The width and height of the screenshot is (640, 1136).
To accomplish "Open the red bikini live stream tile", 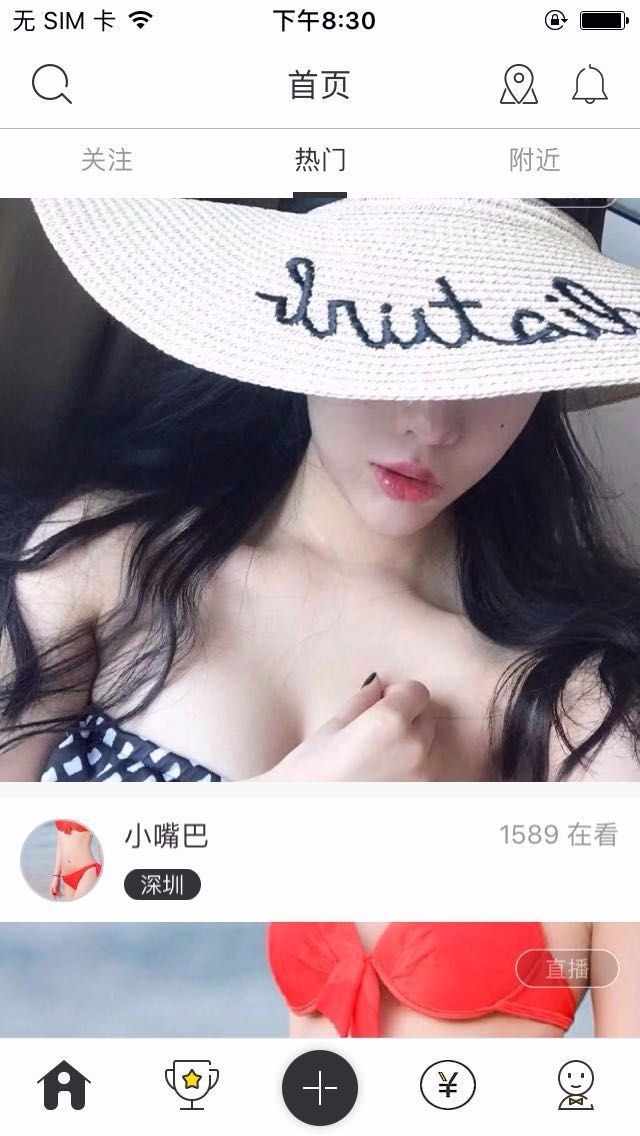I will tap(320, 978).
